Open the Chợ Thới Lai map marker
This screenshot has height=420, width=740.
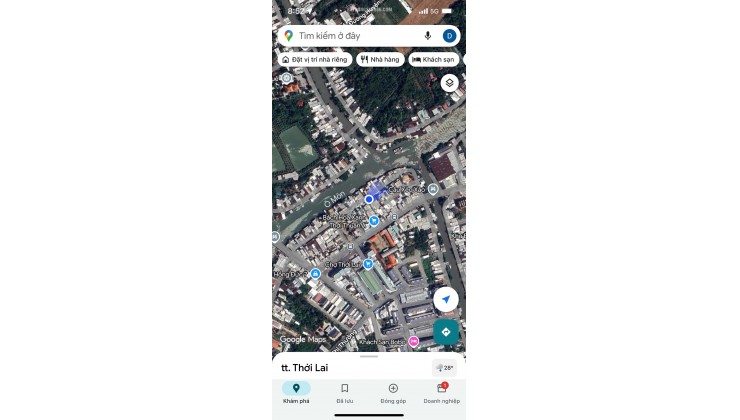click(368, 264)
